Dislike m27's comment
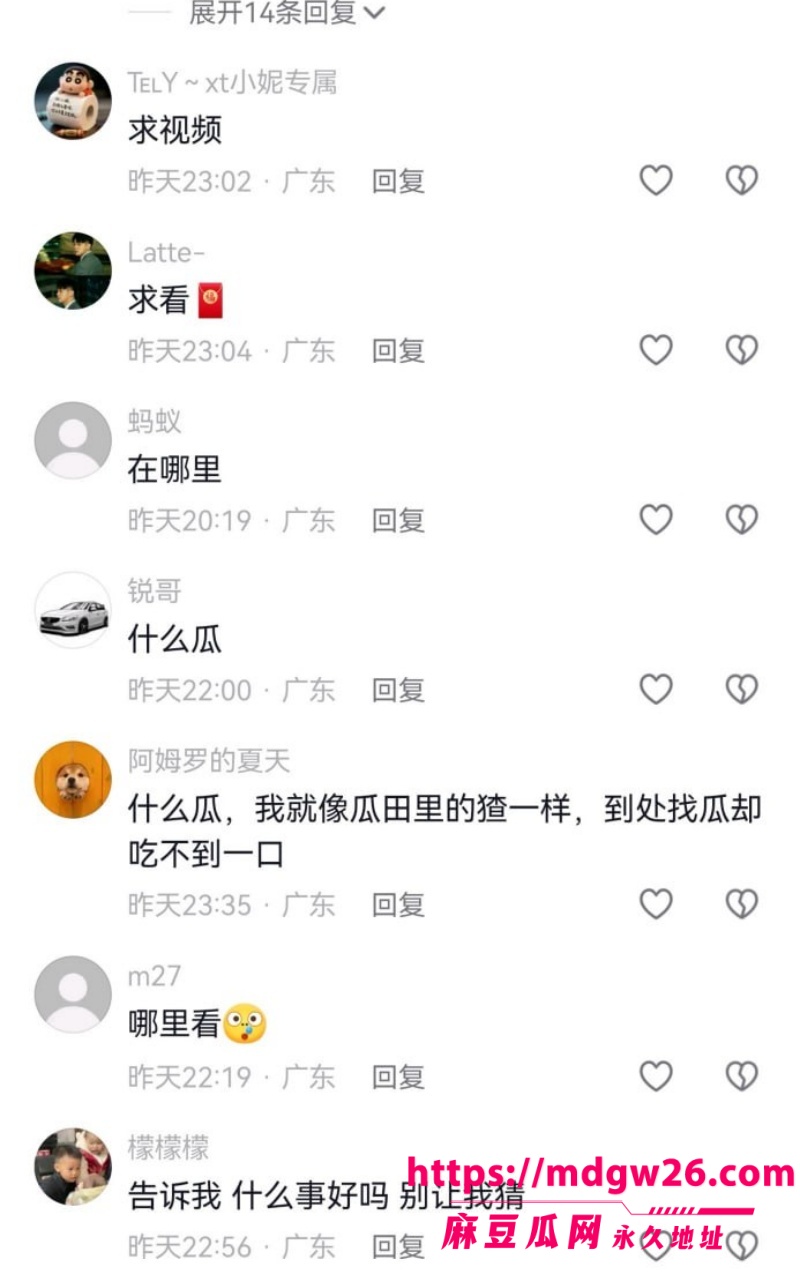 tap(742, 1076)
